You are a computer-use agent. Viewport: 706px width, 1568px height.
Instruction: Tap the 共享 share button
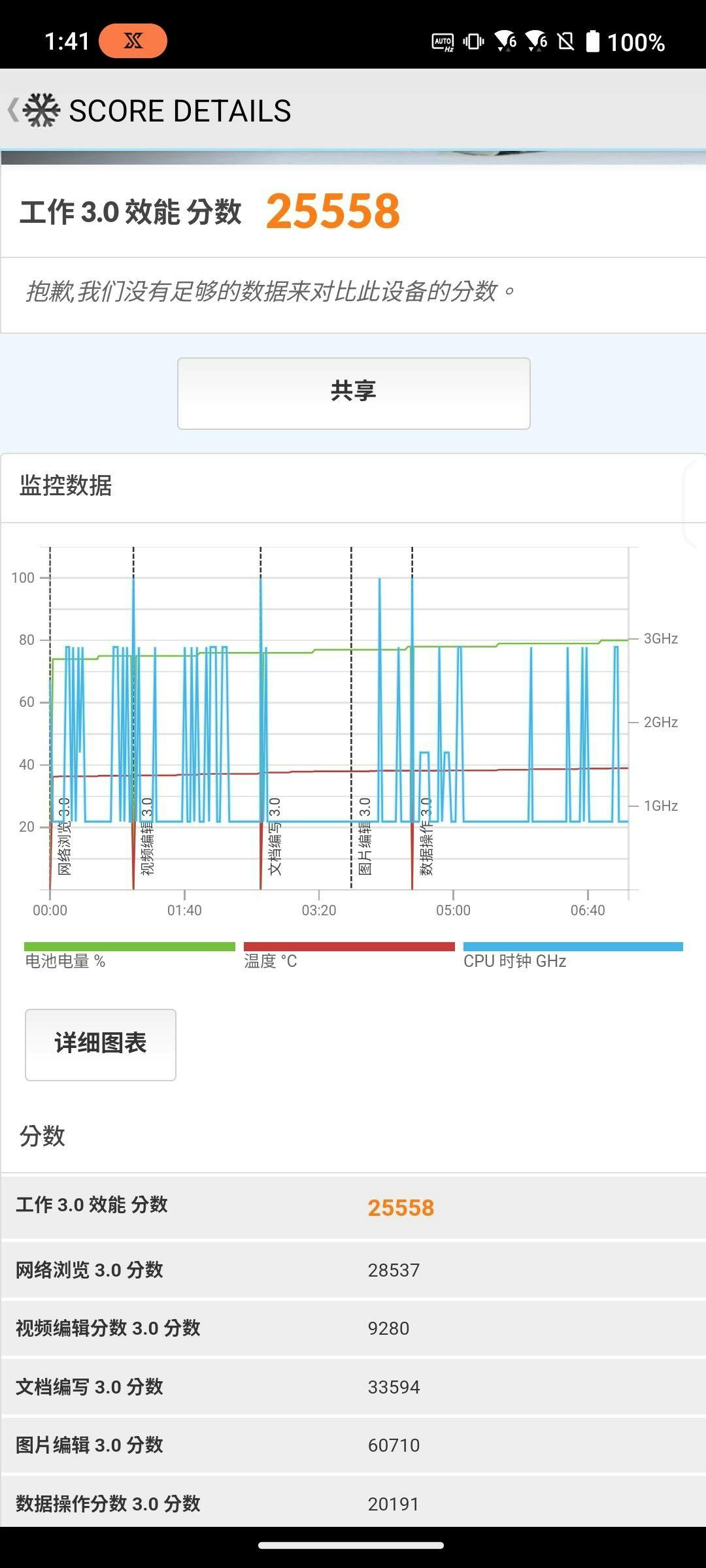pyautogui.click(x=354, y=393)
